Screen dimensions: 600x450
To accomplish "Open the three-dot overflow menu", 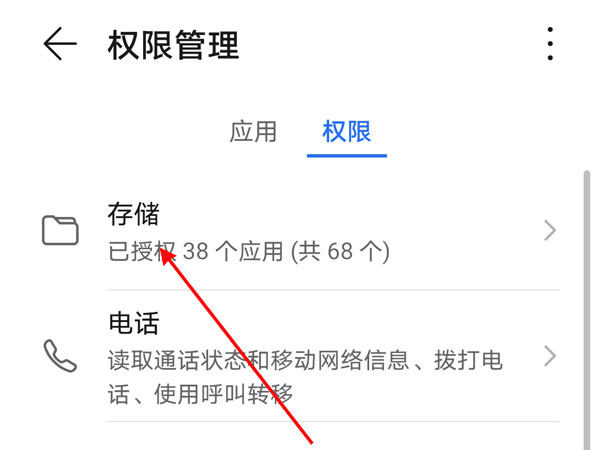I will pos(550,45).
